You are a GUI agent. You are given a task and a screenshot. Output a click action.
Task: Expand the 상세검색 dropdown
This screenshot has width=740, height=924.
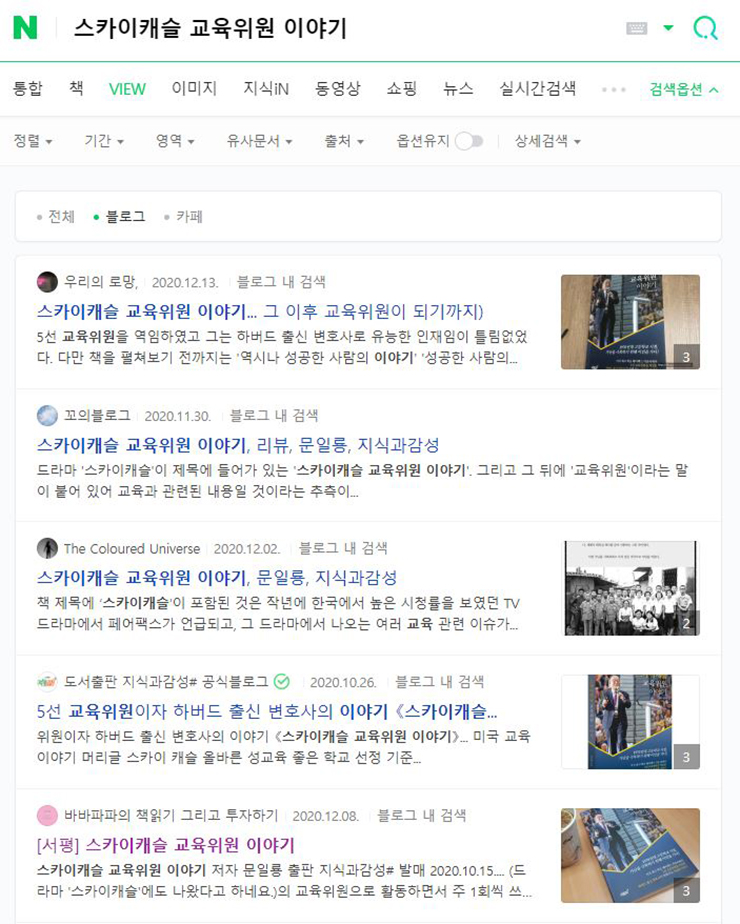click(x=547, y=141)
